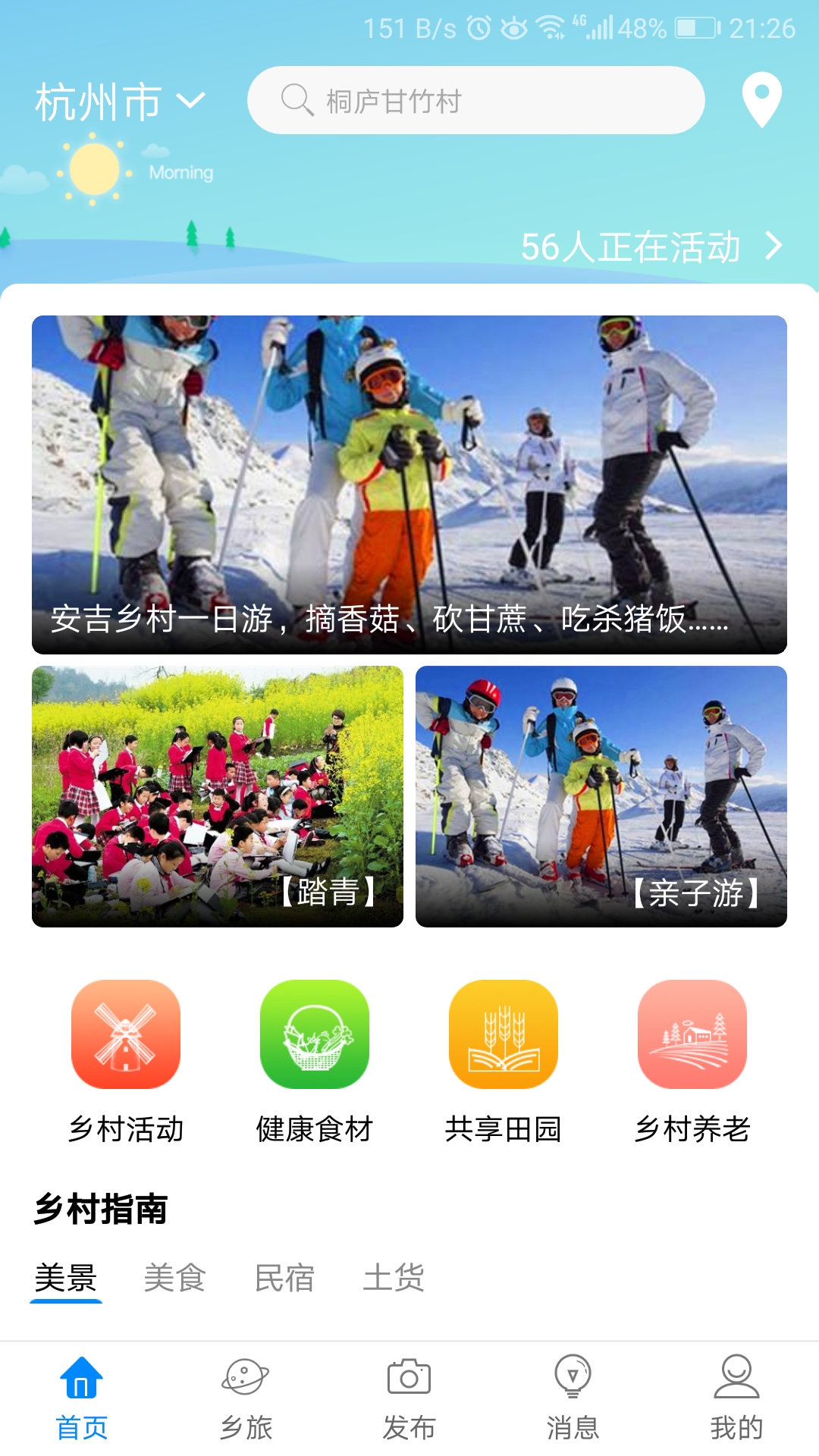The width and height of the screenshot is (819, 1456).
Task: View the 土货 guide tab
Action: tap(394, 1278)
